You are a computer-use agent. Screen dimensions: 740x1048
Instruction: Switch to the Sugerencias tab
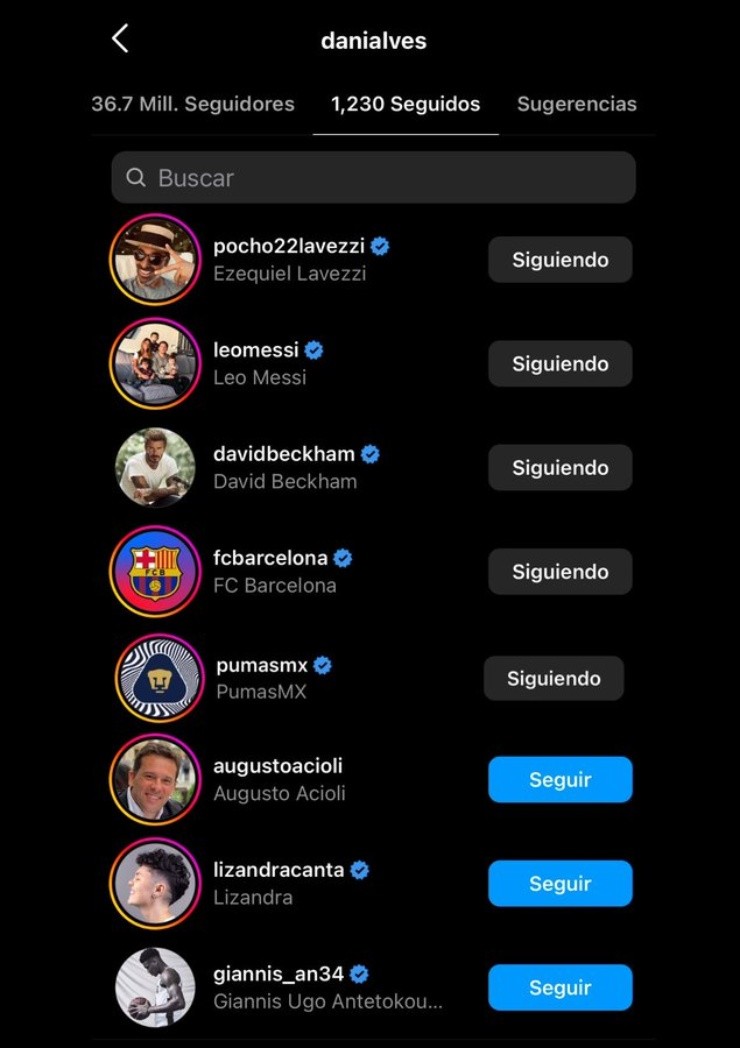click(576, 104)
